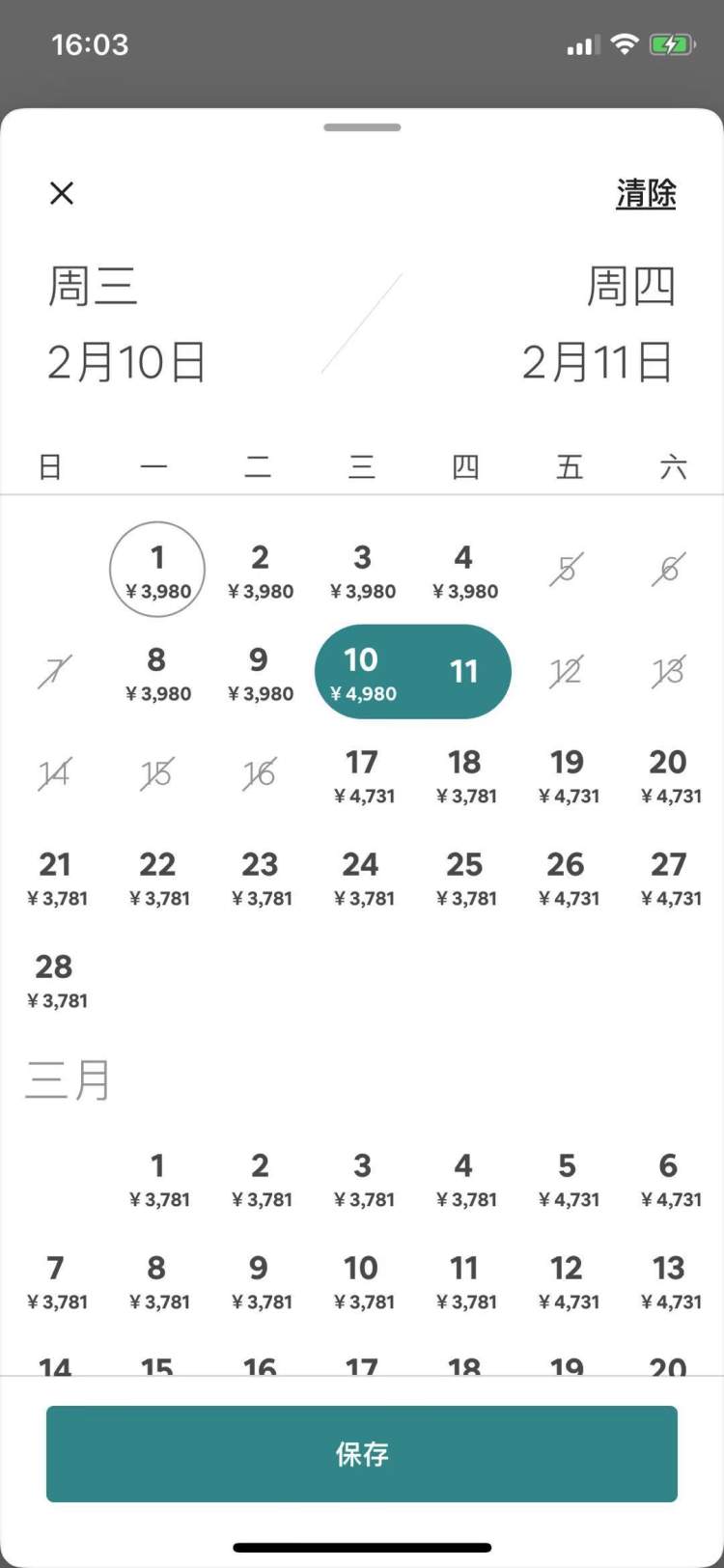Tap the drag handle atop the sheet

click(362, 127)
